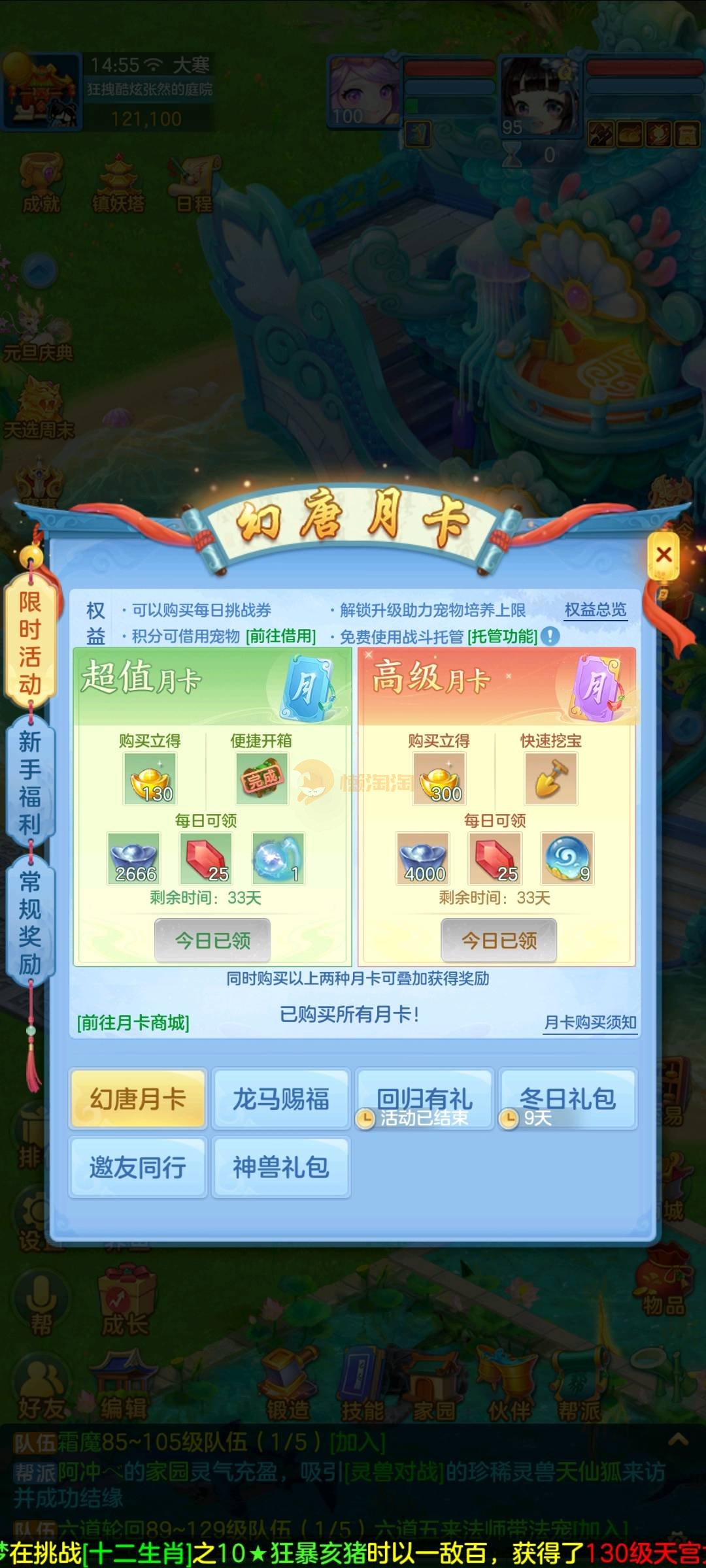Open the [托管功能] link
Screen dimensions: 706x1568
(x=503, y=636)
